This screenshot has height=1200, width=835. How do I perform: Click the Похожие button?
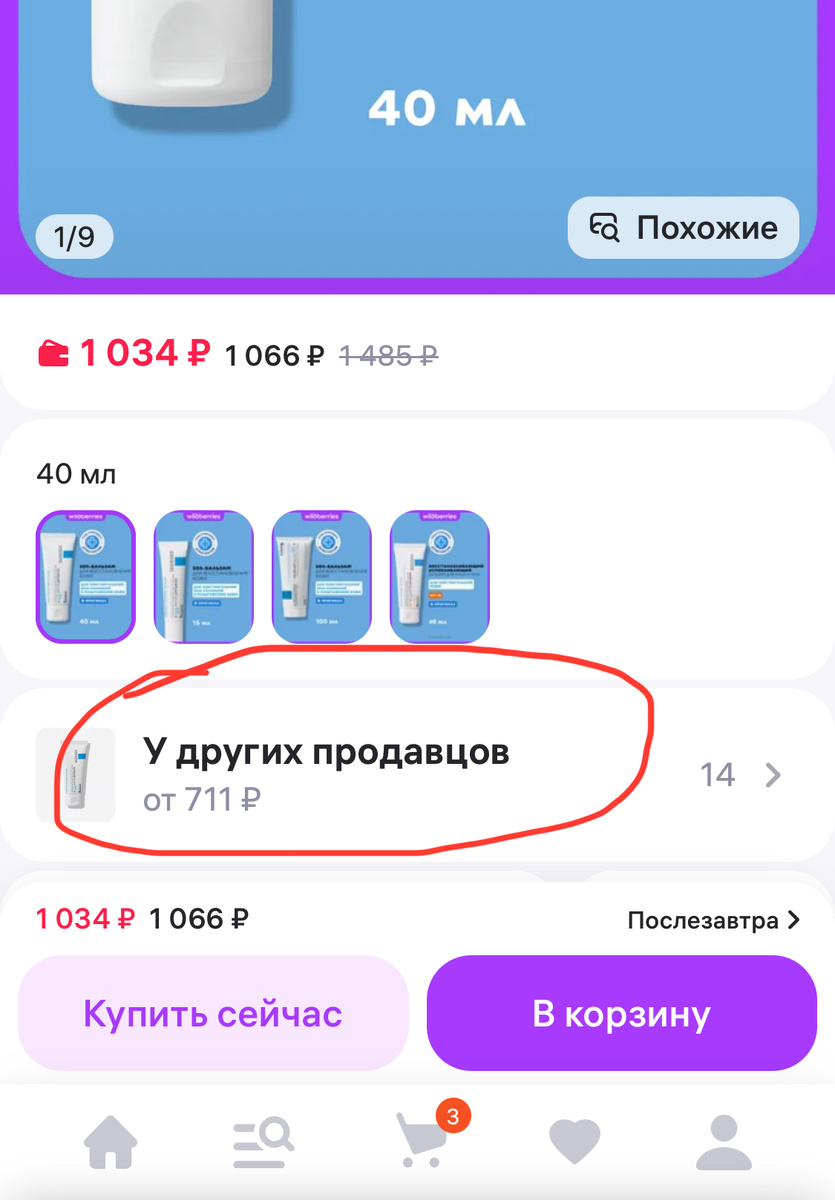point(683,228)
